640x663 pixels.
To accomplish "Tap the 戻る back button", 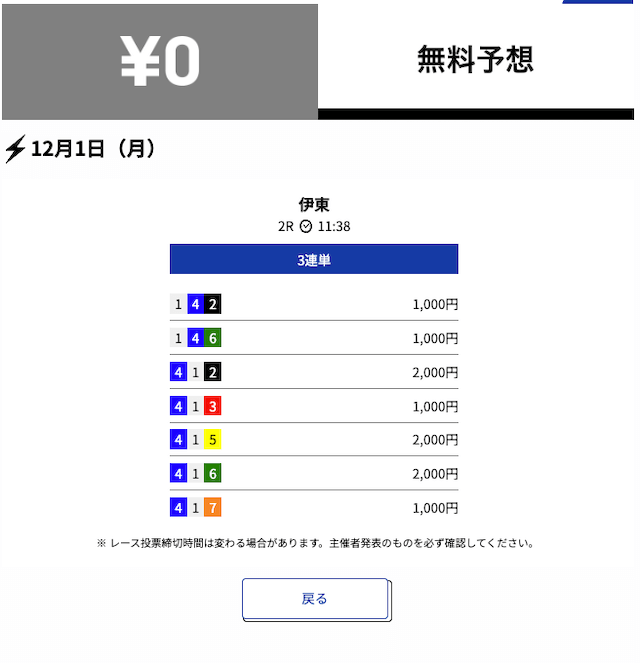I will (x=315, y=599).
